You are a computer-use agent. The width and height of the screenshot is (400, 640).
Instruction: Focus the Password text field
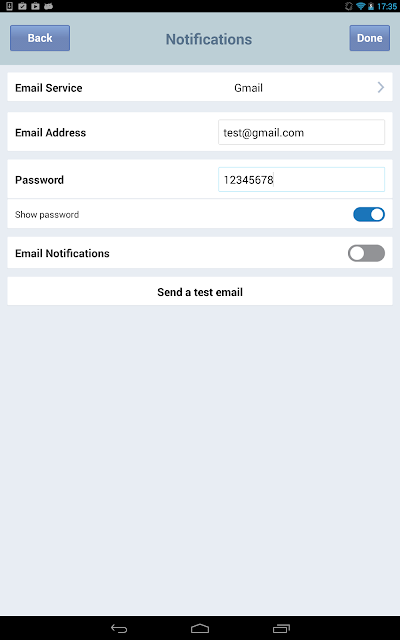(x=301, y=180)
